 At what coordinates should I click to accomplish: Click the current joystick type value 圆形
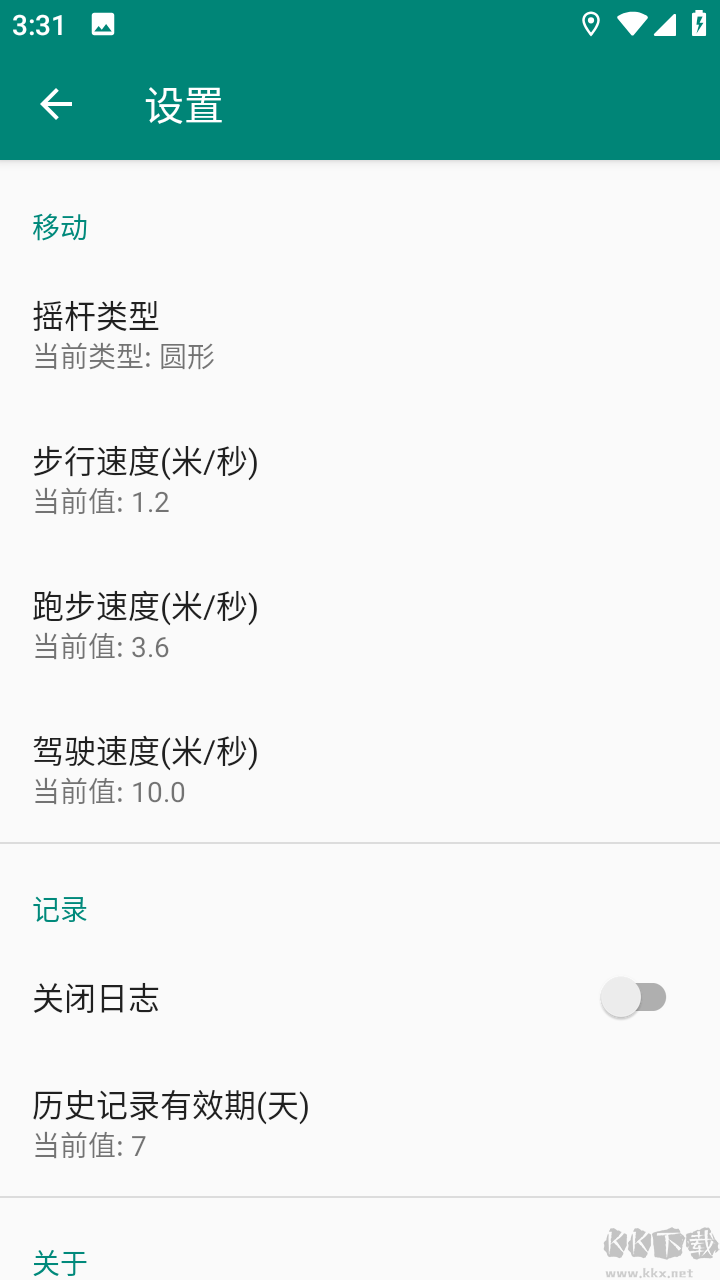pos(190,357)
